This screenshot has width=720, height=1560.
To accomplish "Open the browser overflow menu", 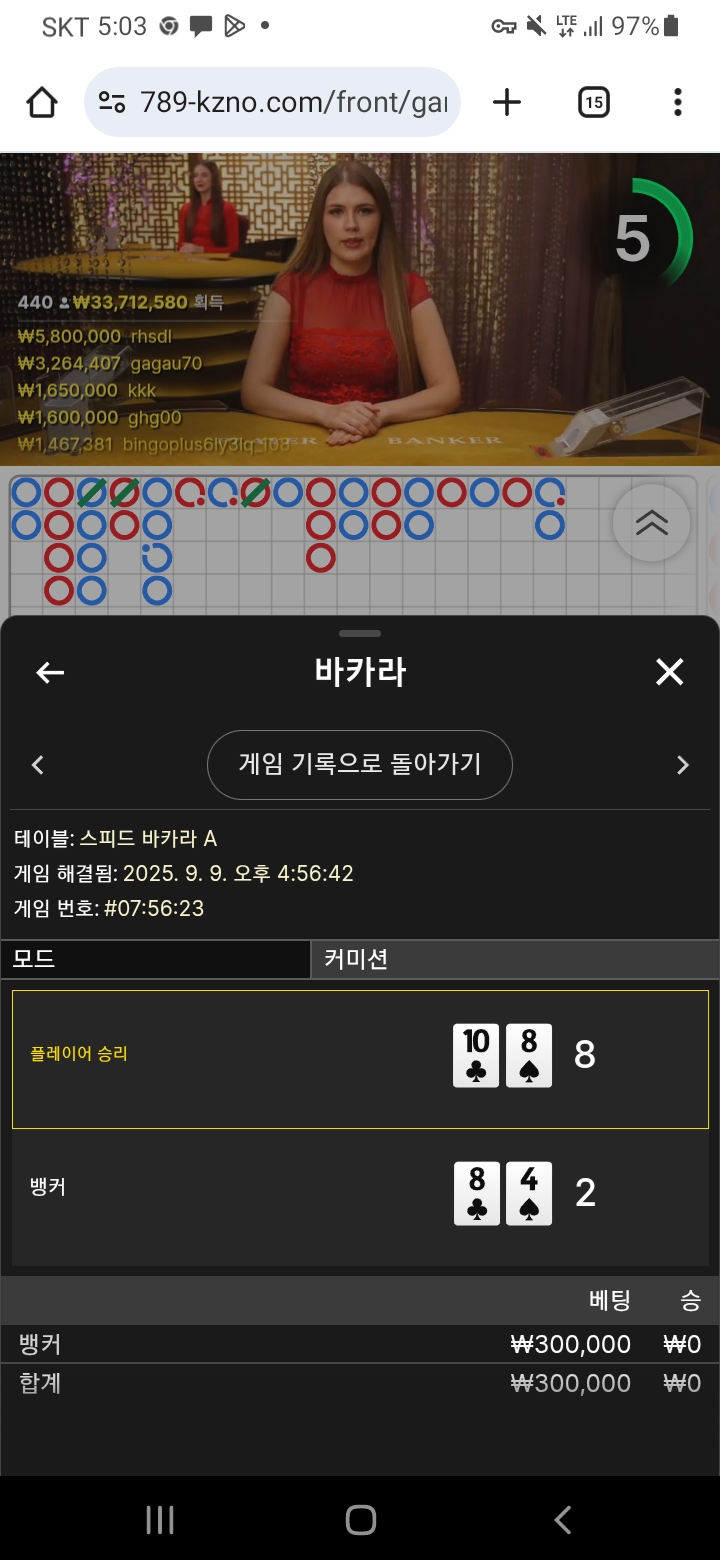I will tap(678, 102).
